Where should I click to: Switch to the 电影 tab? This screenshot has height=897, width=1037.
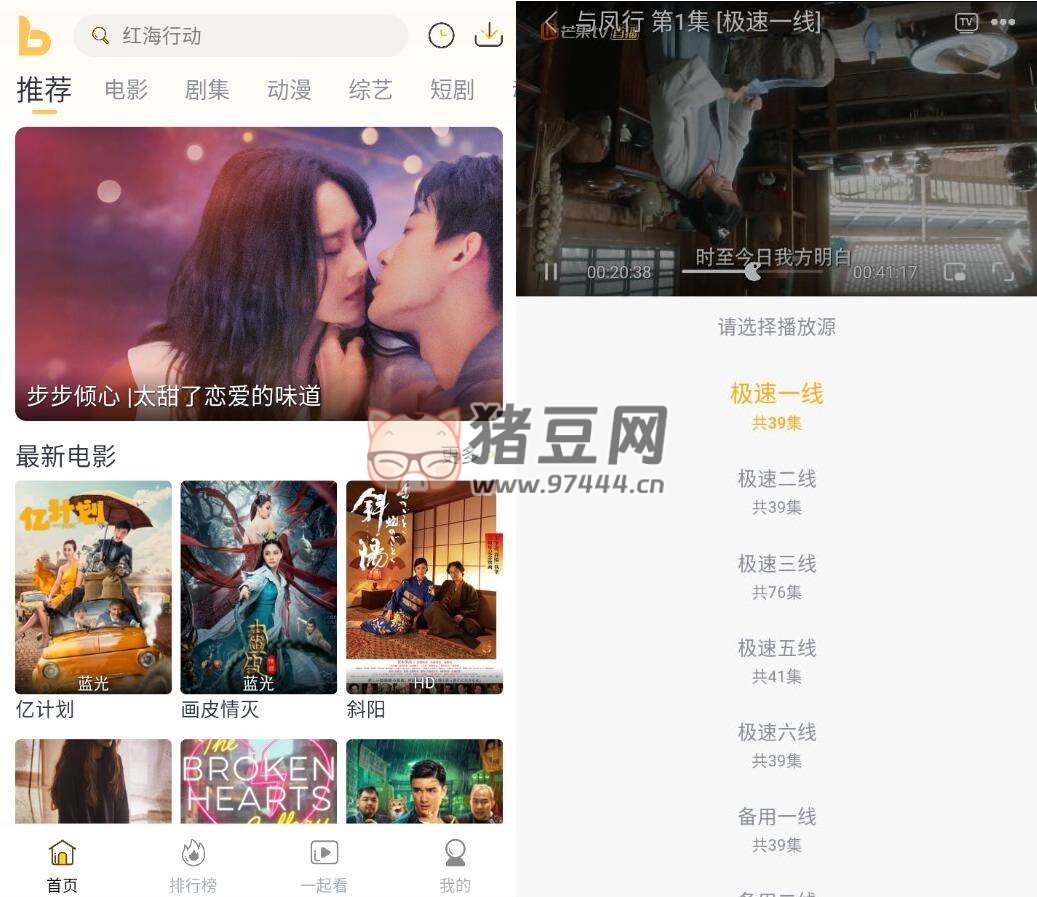[x=126, y=90]
